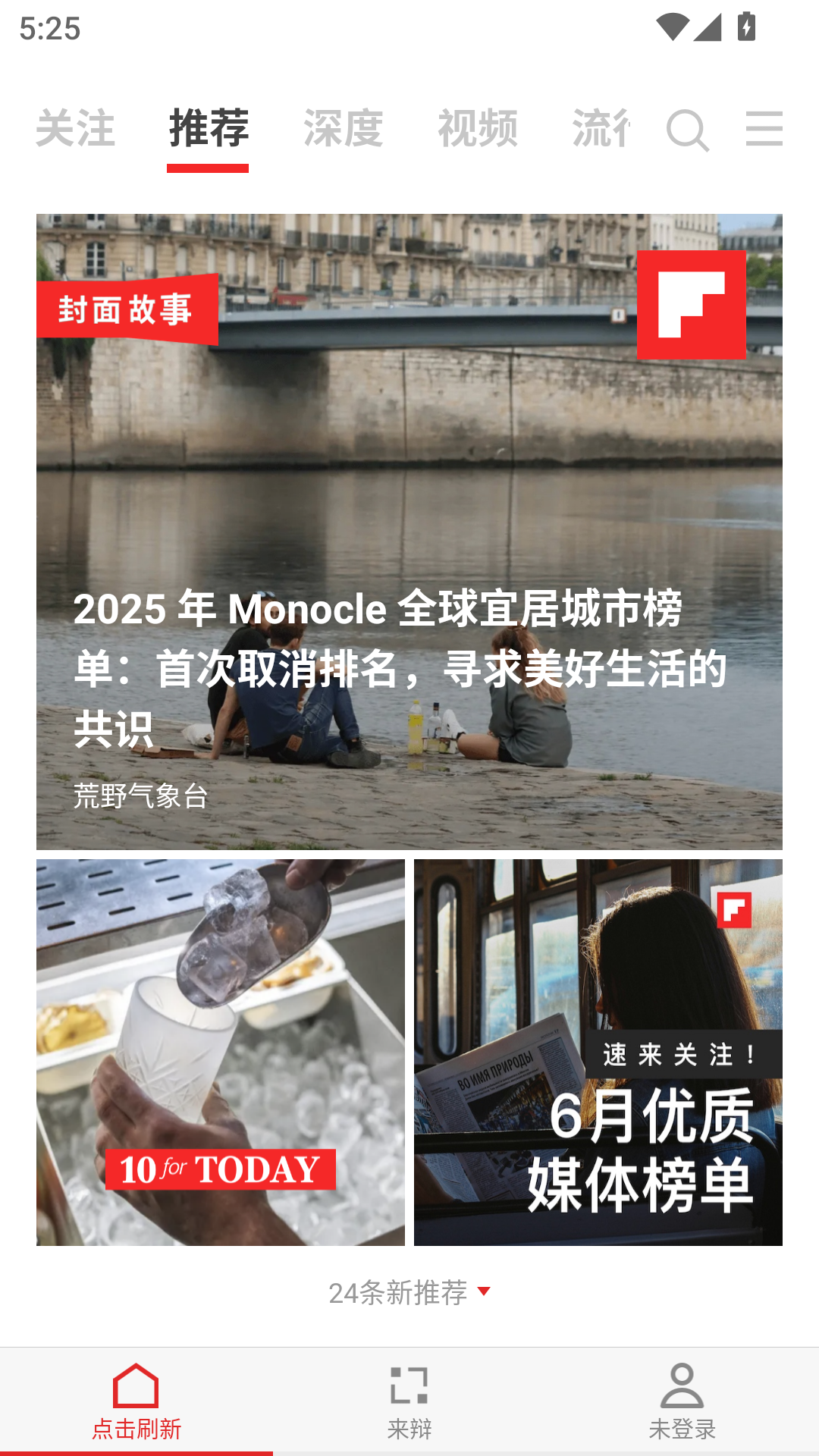Tap 点击刷新 to refresh the feed
The width and height of the screenshot is (819, 1456).
click(136, 1429)
